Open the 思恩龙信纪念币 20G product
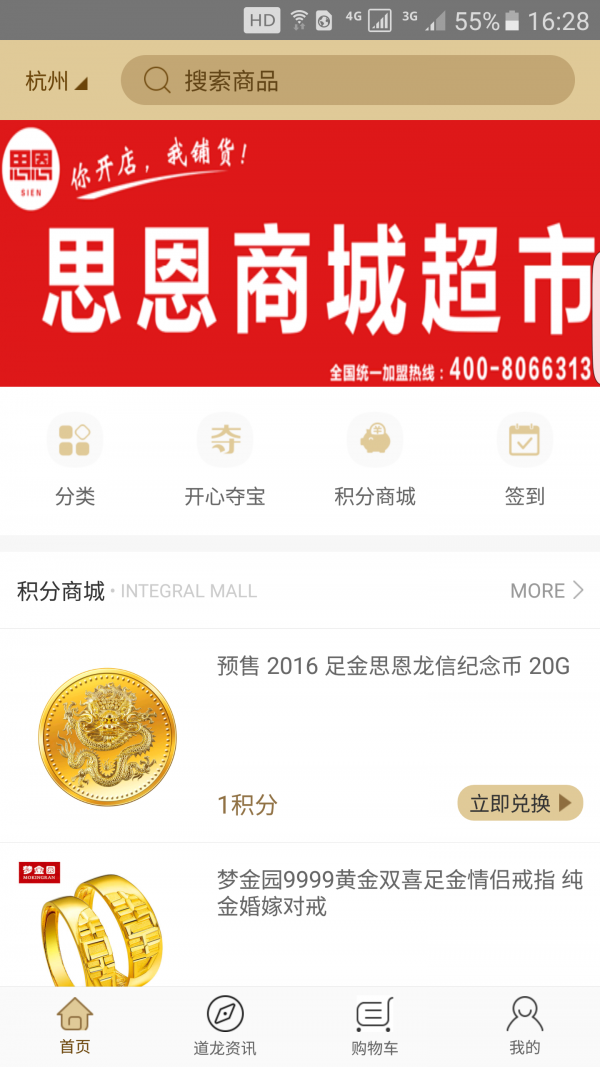Screen dimensions: 600x1067 tap(393, 667)
